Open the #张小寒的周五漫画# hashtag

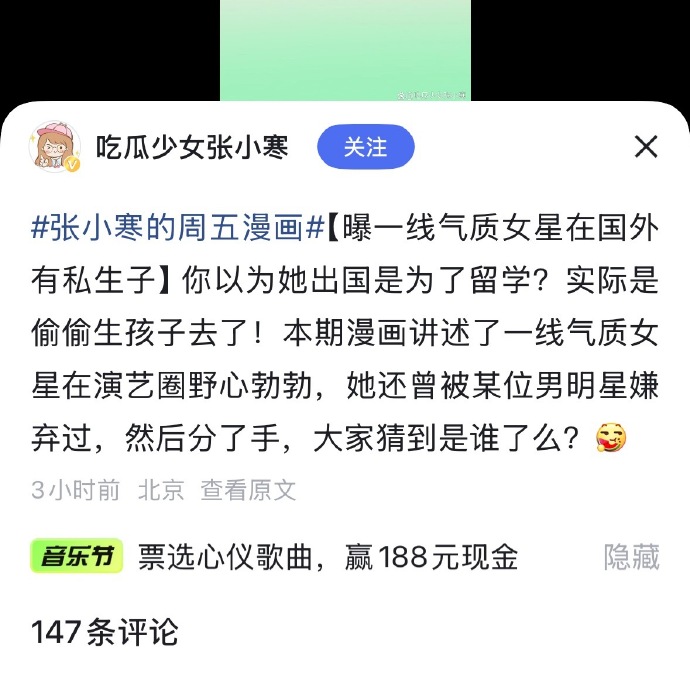180,229
